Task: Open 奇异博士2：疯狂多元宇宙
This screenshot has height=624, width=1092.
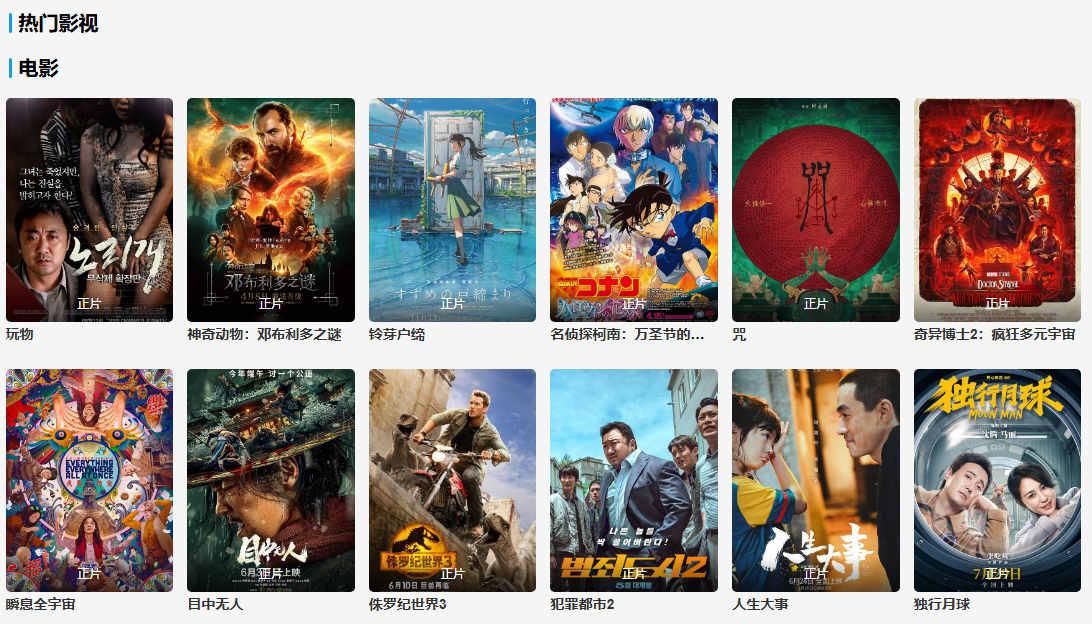Action: [997, 210]
